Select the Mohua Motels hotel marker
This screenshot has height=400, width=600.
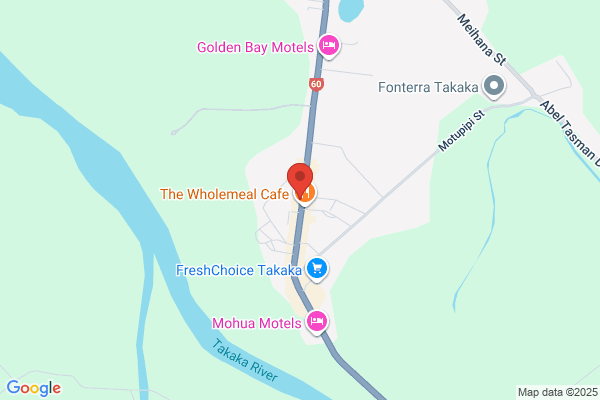click(317, 322)
